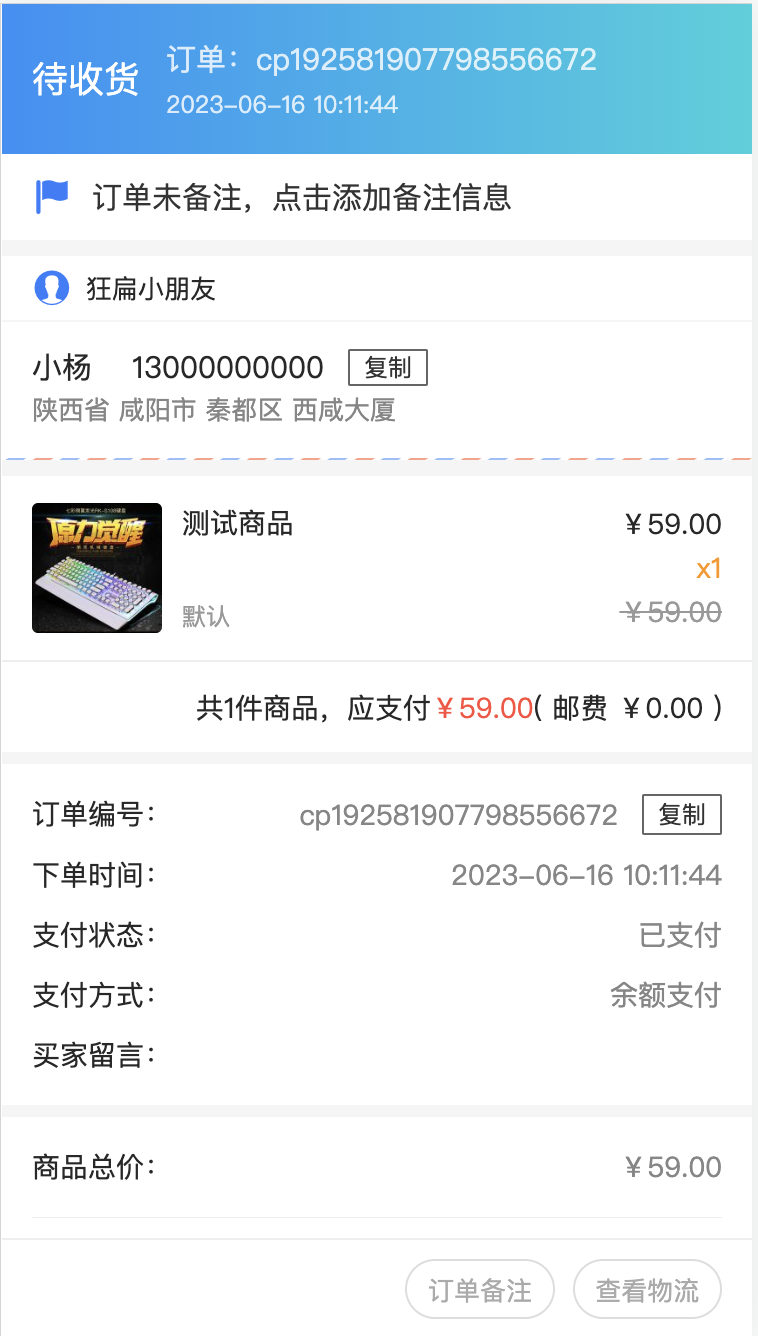Copy the order number using 复制 button
Image resolution: width=758 pixels, height=1336 pixels.
(x=681, y=815)
